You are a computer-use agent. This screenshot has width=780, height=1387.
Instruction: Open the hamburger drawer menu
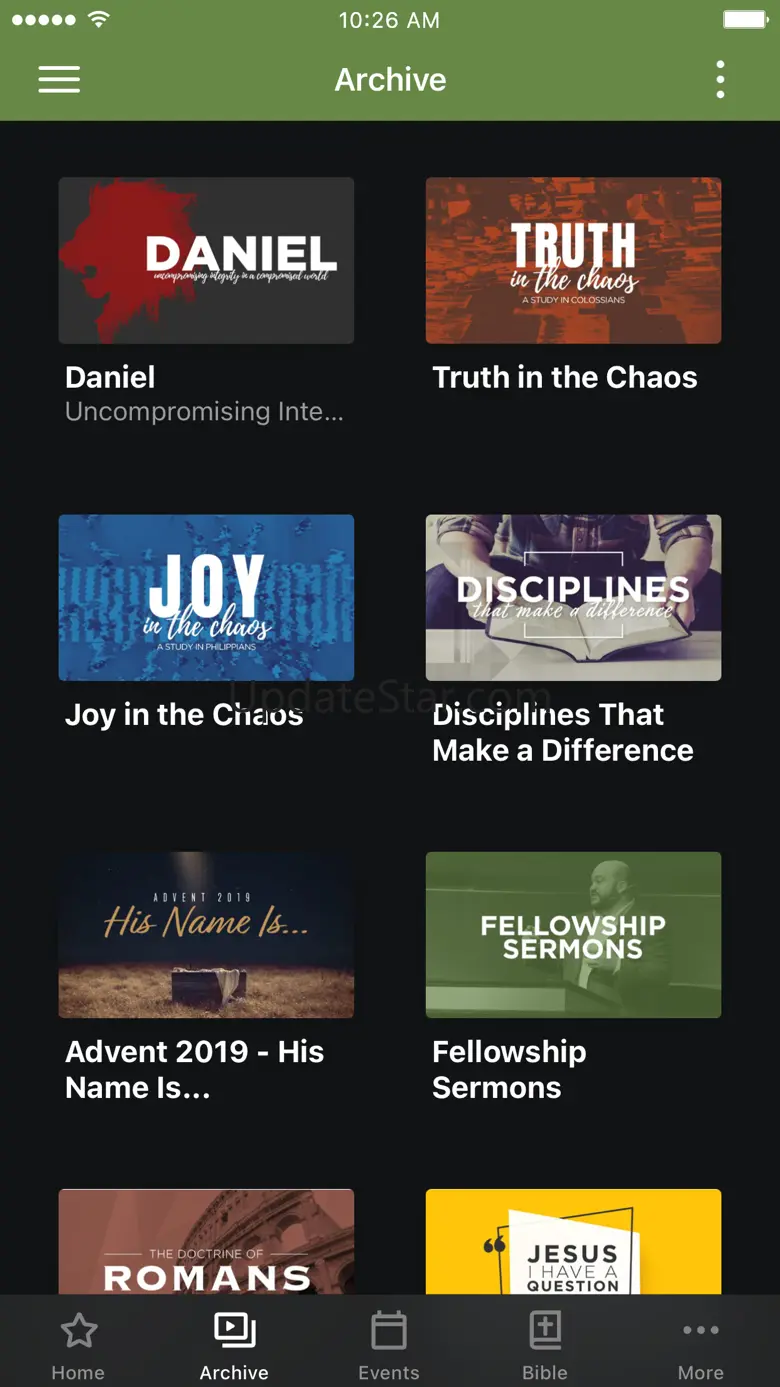(x=59, y=80)
